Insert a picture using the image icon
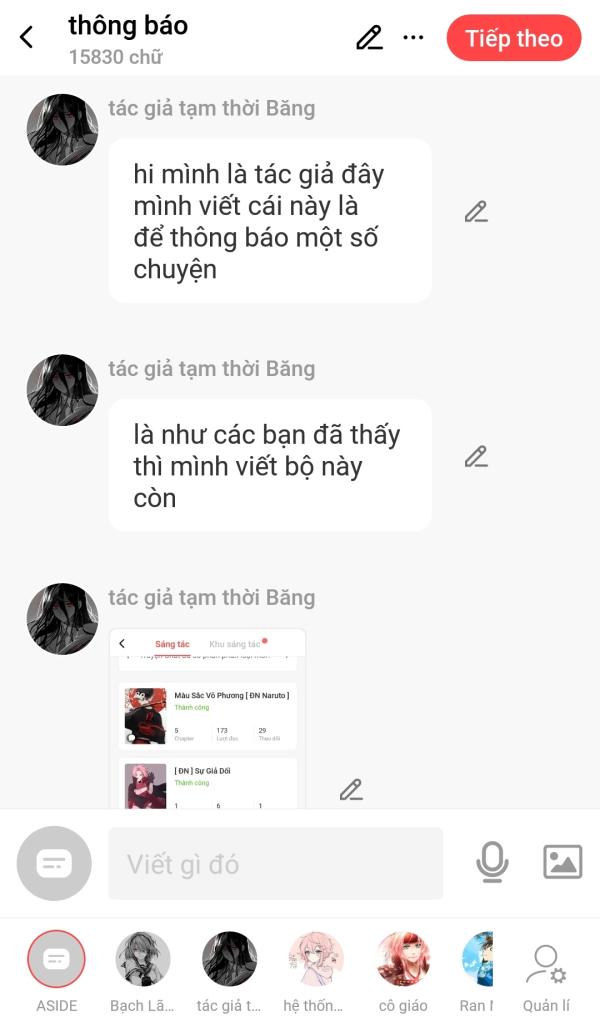 563,861
